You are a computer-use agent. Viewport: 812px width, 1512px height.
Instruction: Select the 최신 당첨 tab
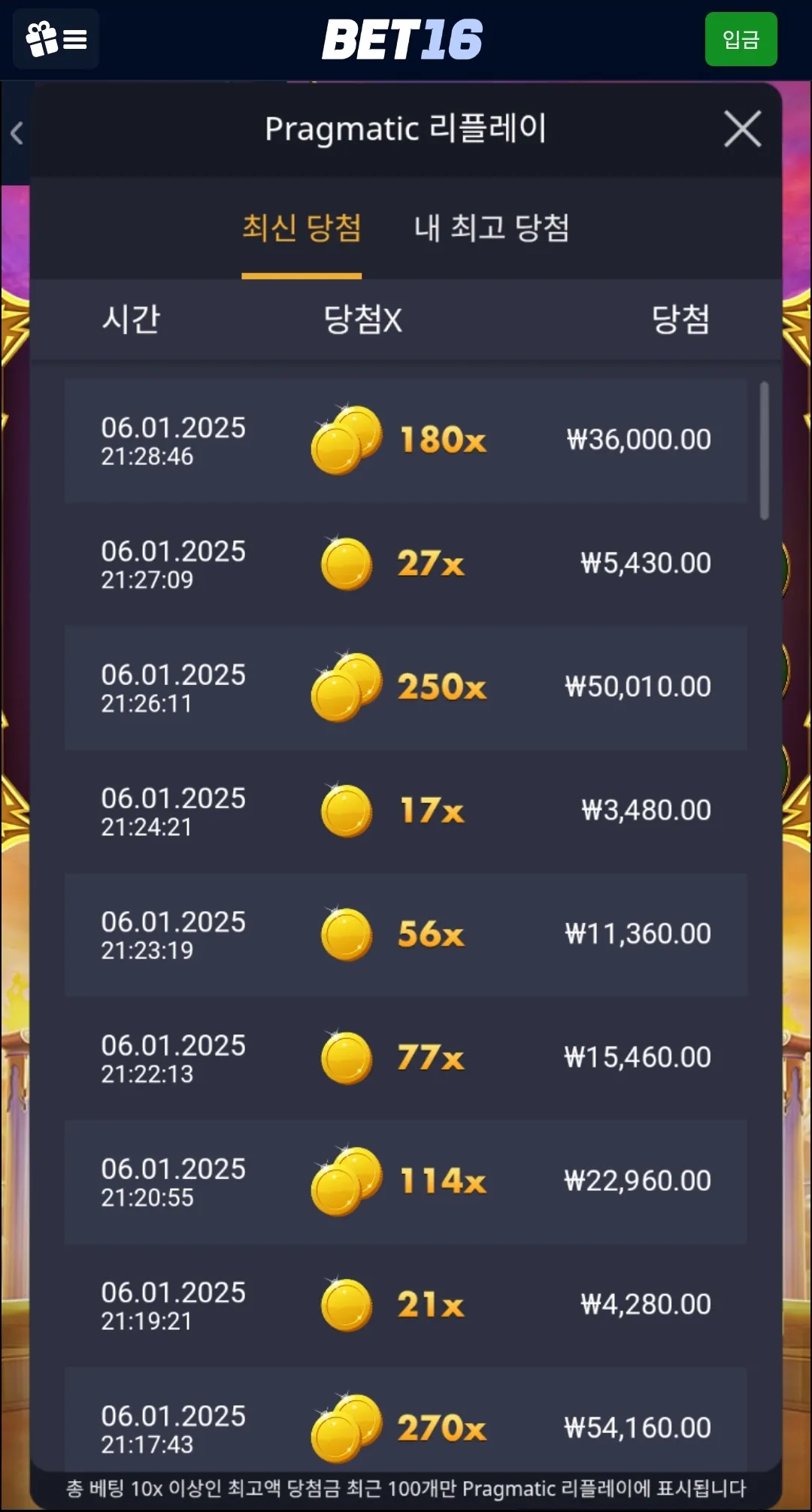click(x=301, y=228)
